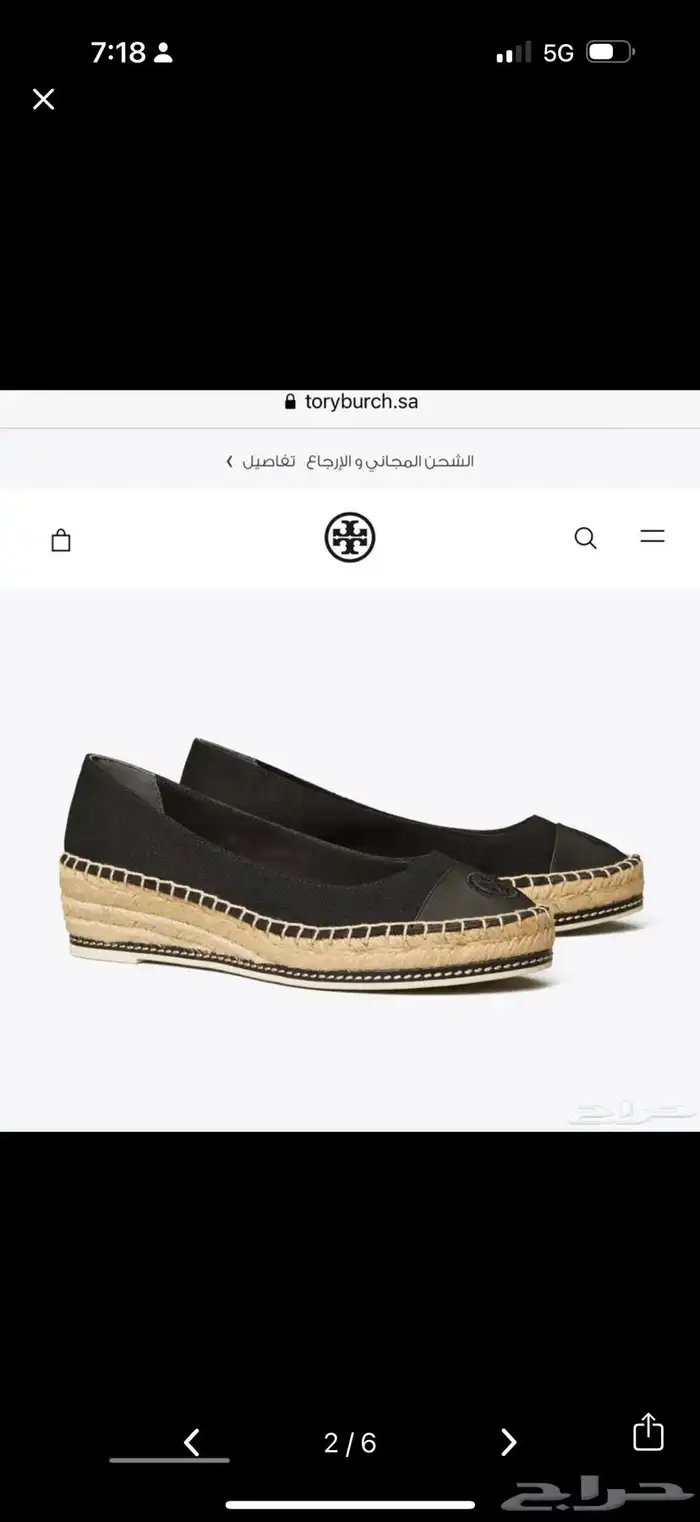Image resolution: width=700 pixels, height=1522 pixels.
Task: Share this photo
Action: pos(648,1431)
